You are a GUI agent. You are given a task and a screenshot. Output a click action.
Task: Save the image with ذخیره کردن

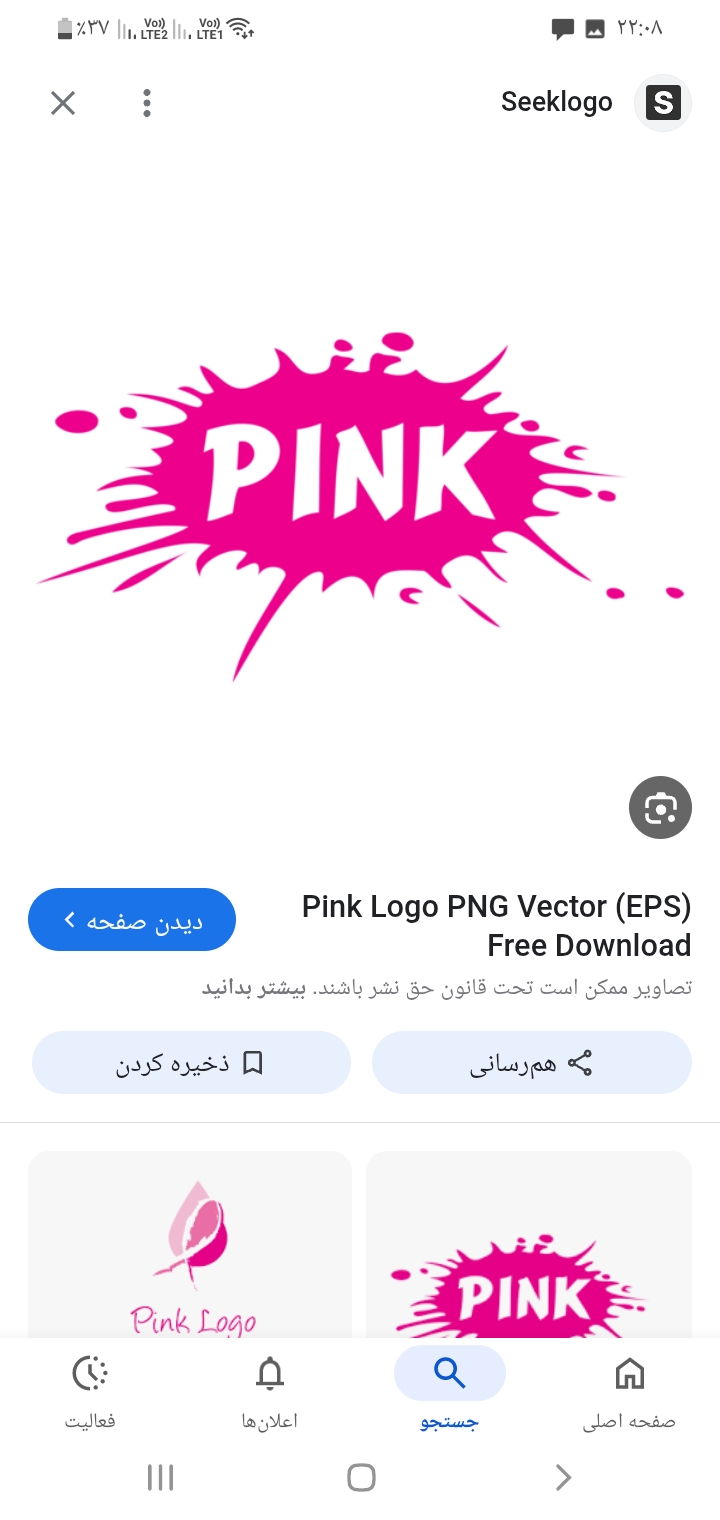point(191,1063)
